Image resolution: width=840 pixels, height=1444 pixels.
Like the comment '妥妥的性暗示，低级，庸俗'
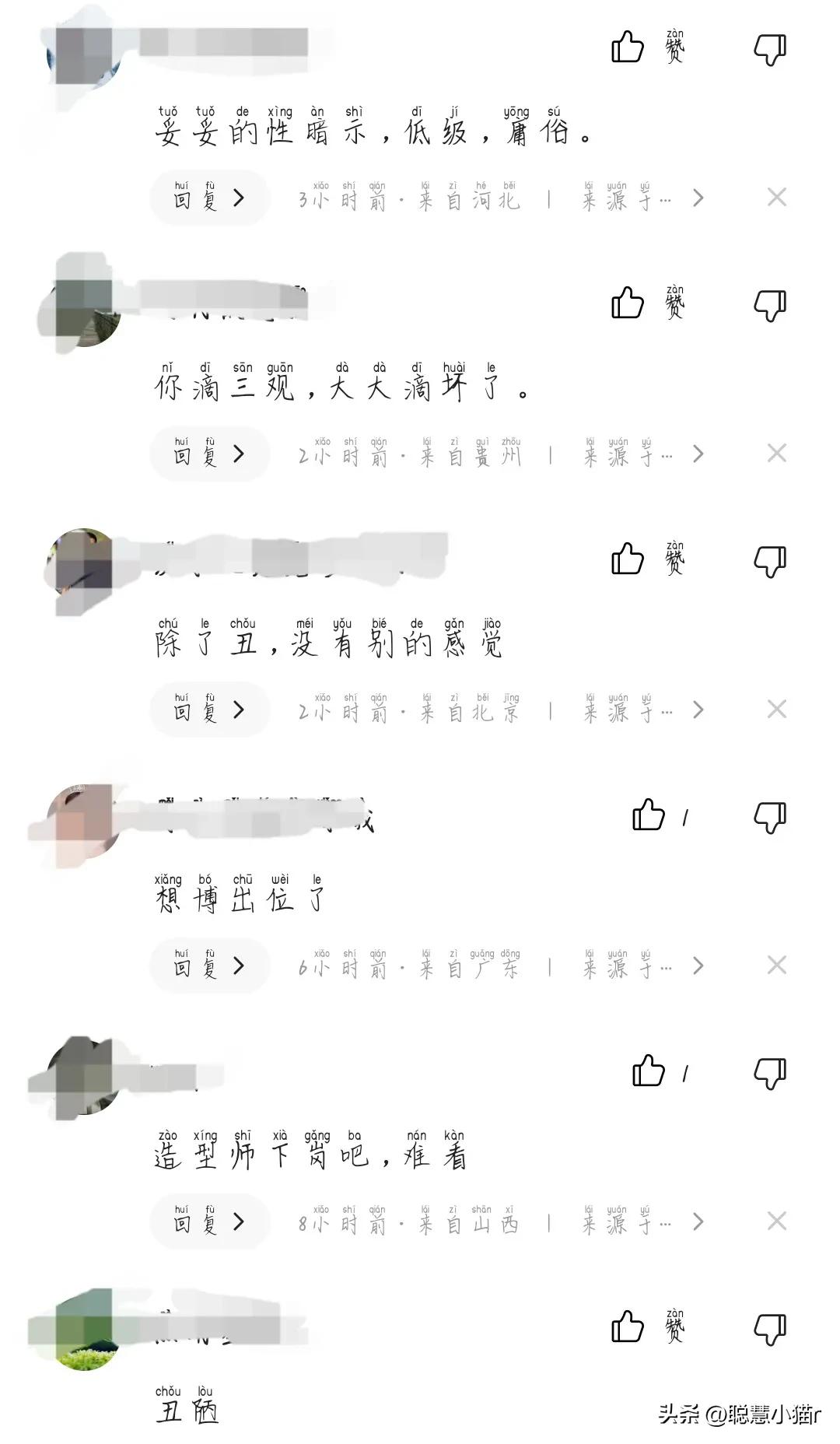(628, 47)
